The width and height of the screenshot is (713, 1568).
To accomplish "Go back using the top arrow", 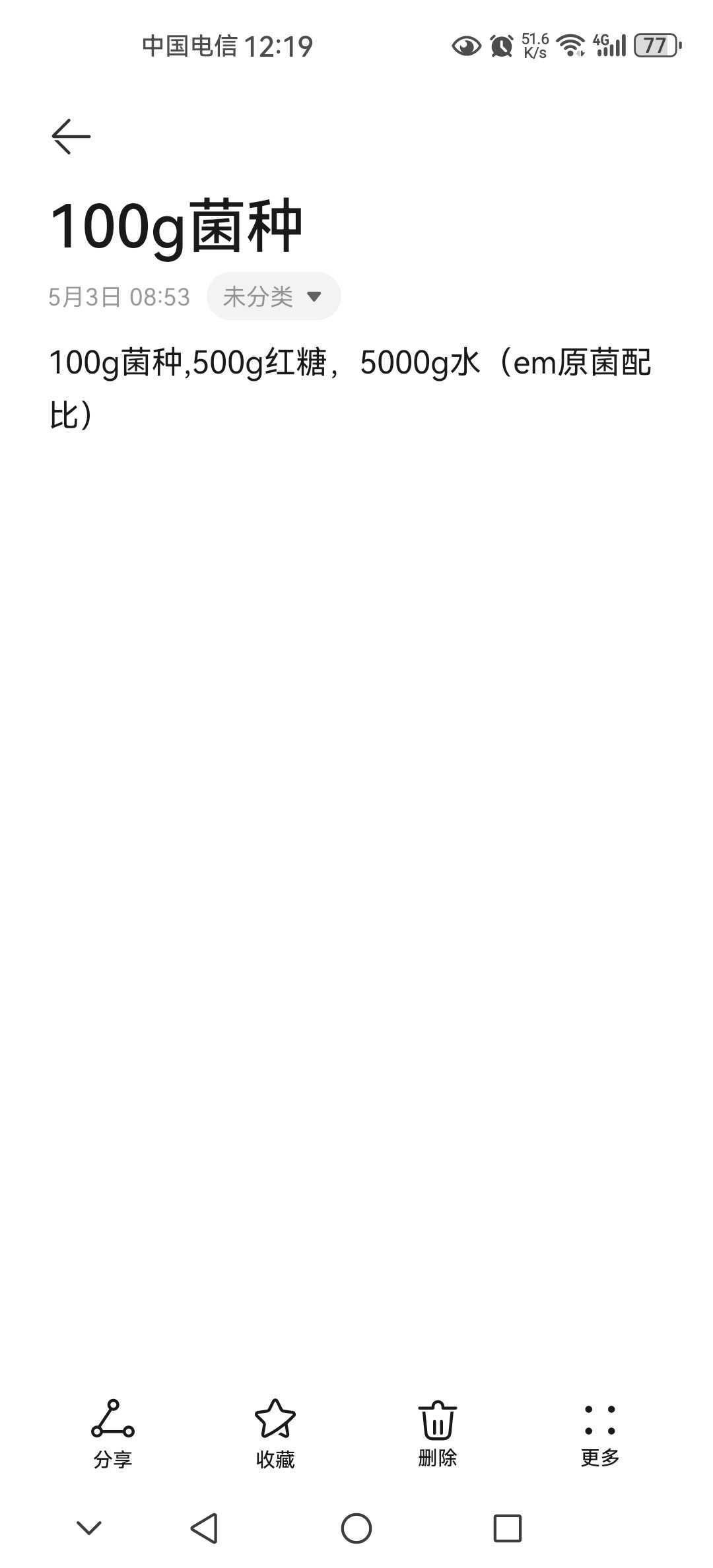I will [x=71, y=137].
